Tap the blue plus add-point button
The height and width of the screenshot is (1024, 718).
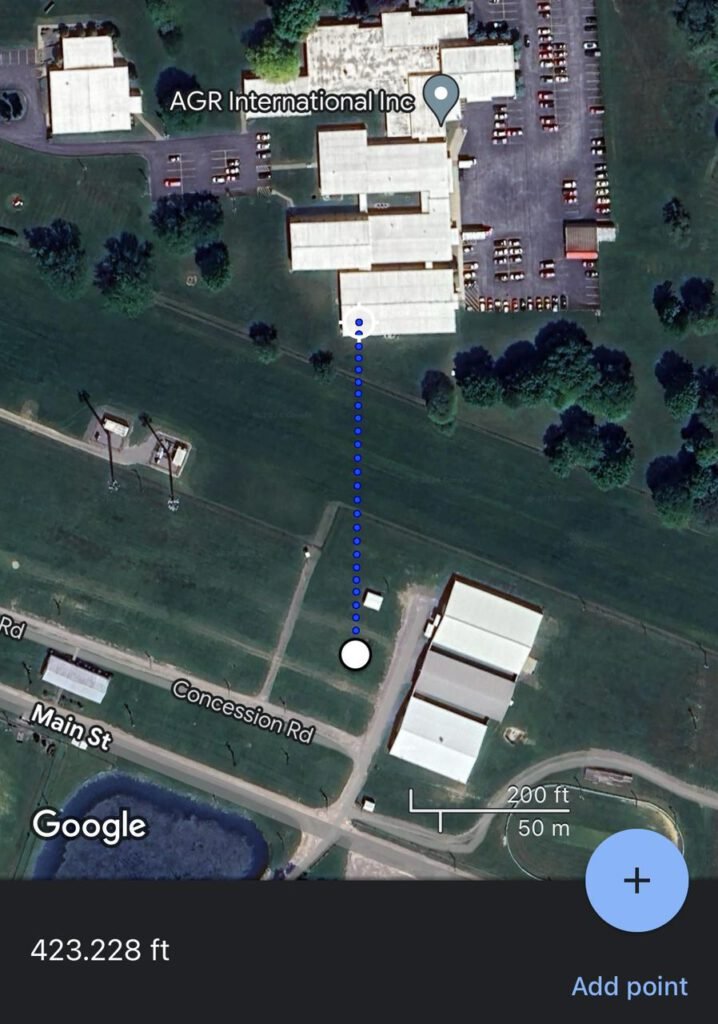(x=636, y=880)
